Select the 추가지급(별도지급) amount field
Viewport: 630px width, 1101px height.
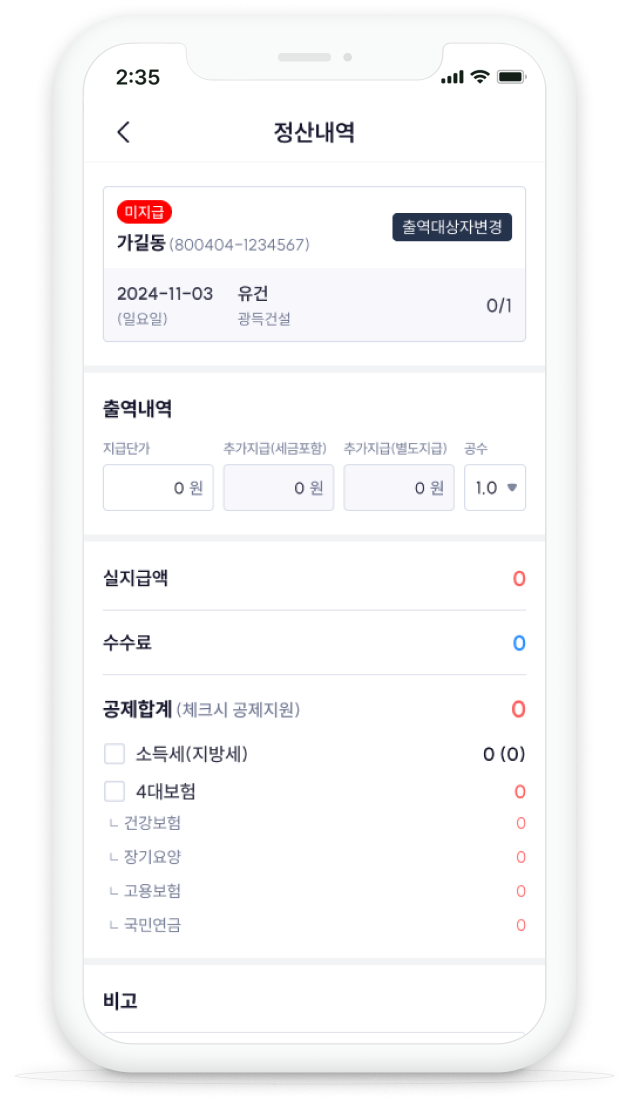point(398,488)
